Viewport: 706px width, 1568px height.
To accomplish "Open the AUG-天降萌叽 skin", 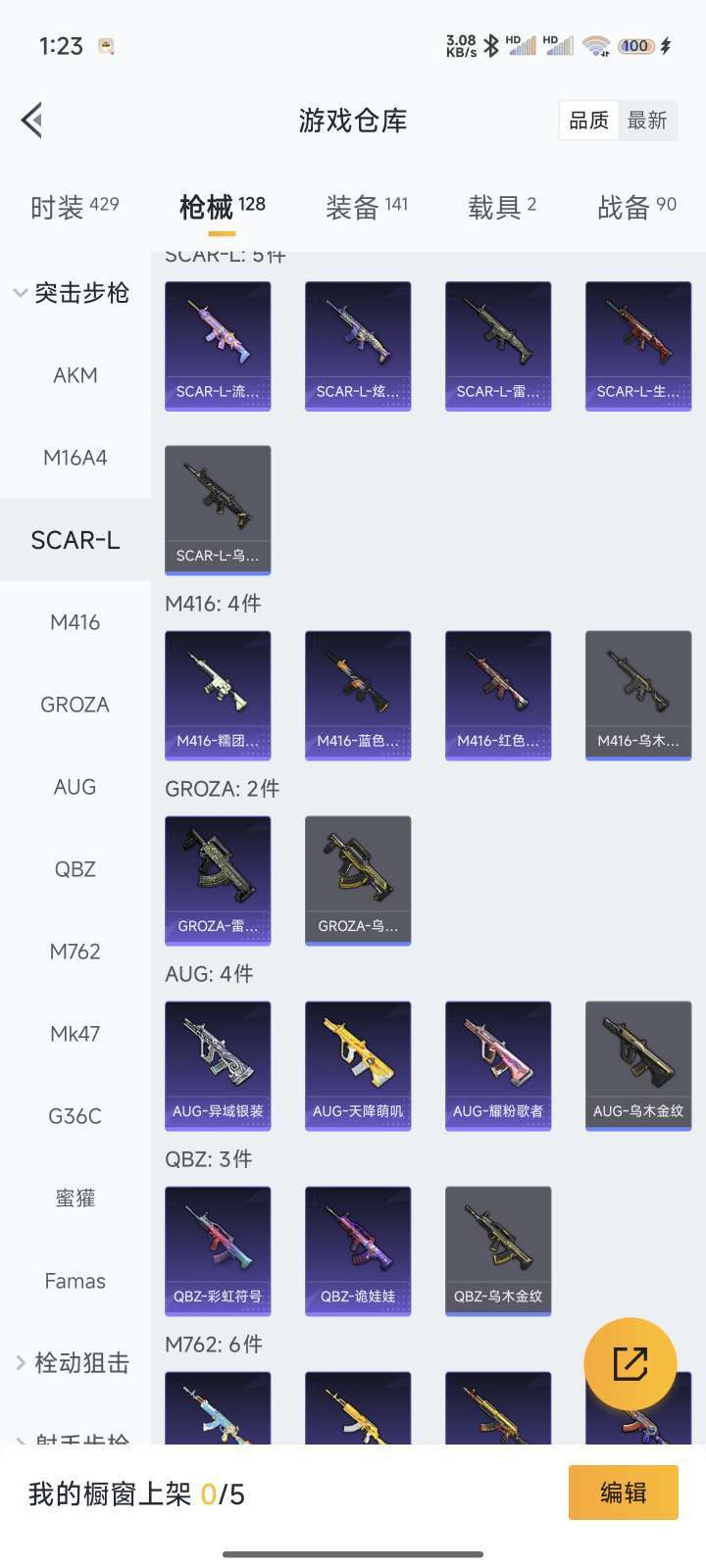I will (x=358, y=1066).
